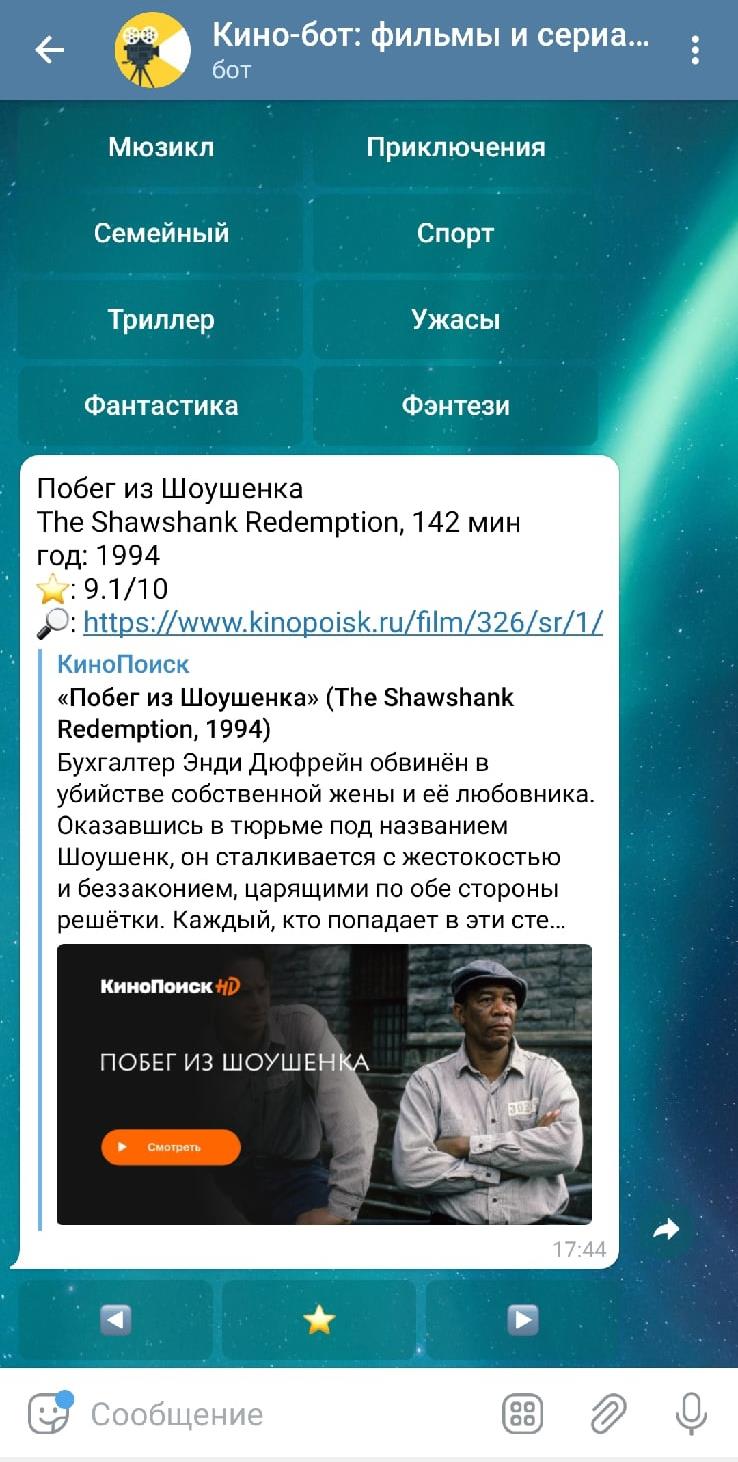Viewport: 738px width, 1462px height.
Task: Forward the Побег из Шоушенка message
Action: click(x=666, y=1229)
